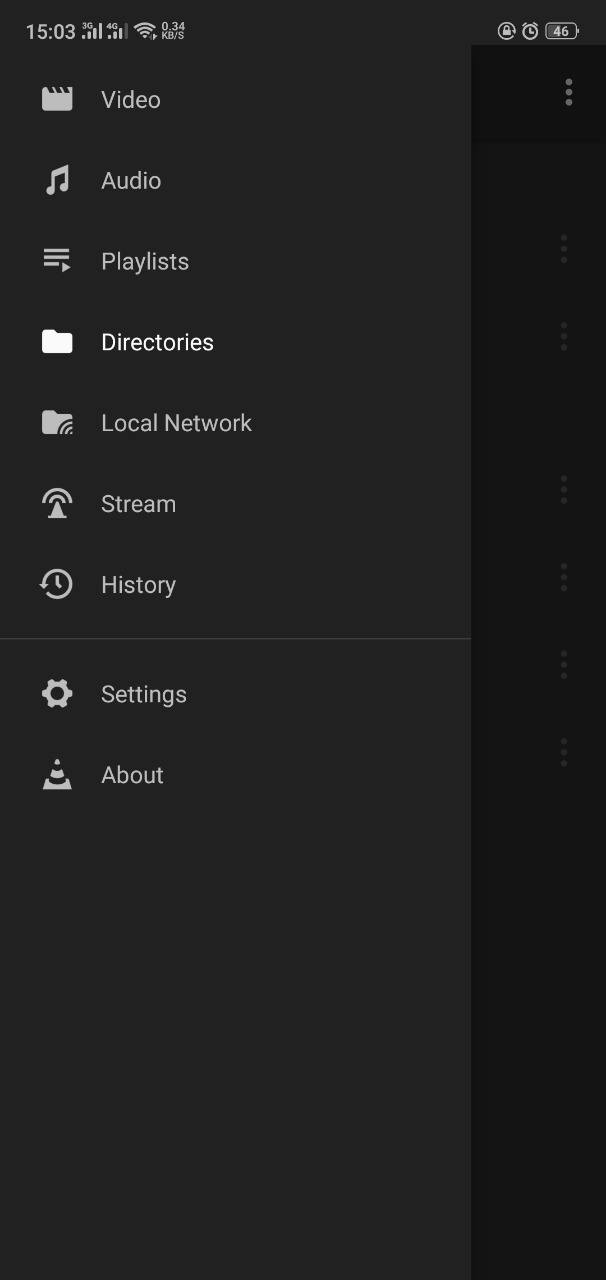
Task: View playback History
Action: [138, 586]
